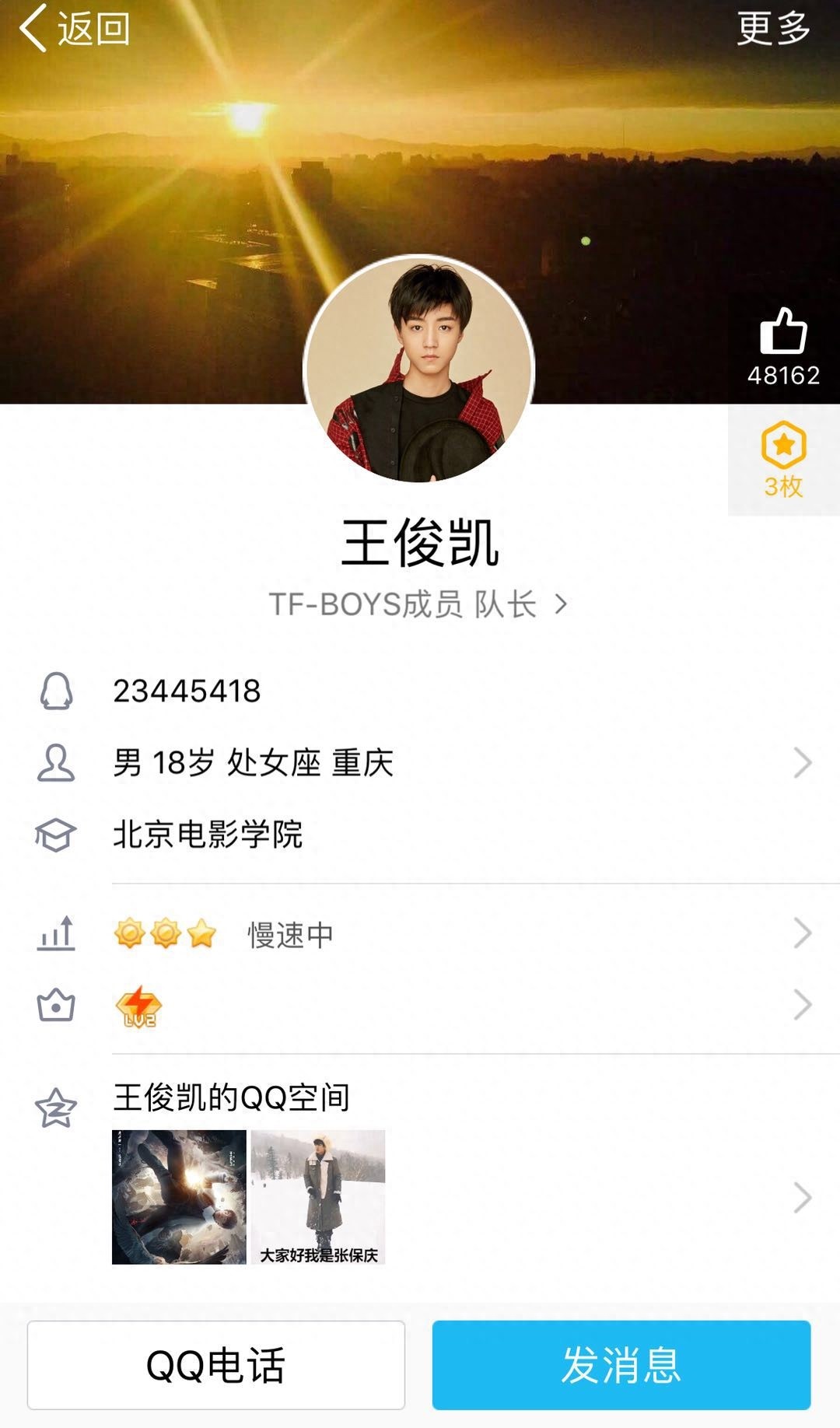The width and height of the screenshot is (840, 1428).
Task: Open the 更多 menu
Action: (x=773, y=30)
